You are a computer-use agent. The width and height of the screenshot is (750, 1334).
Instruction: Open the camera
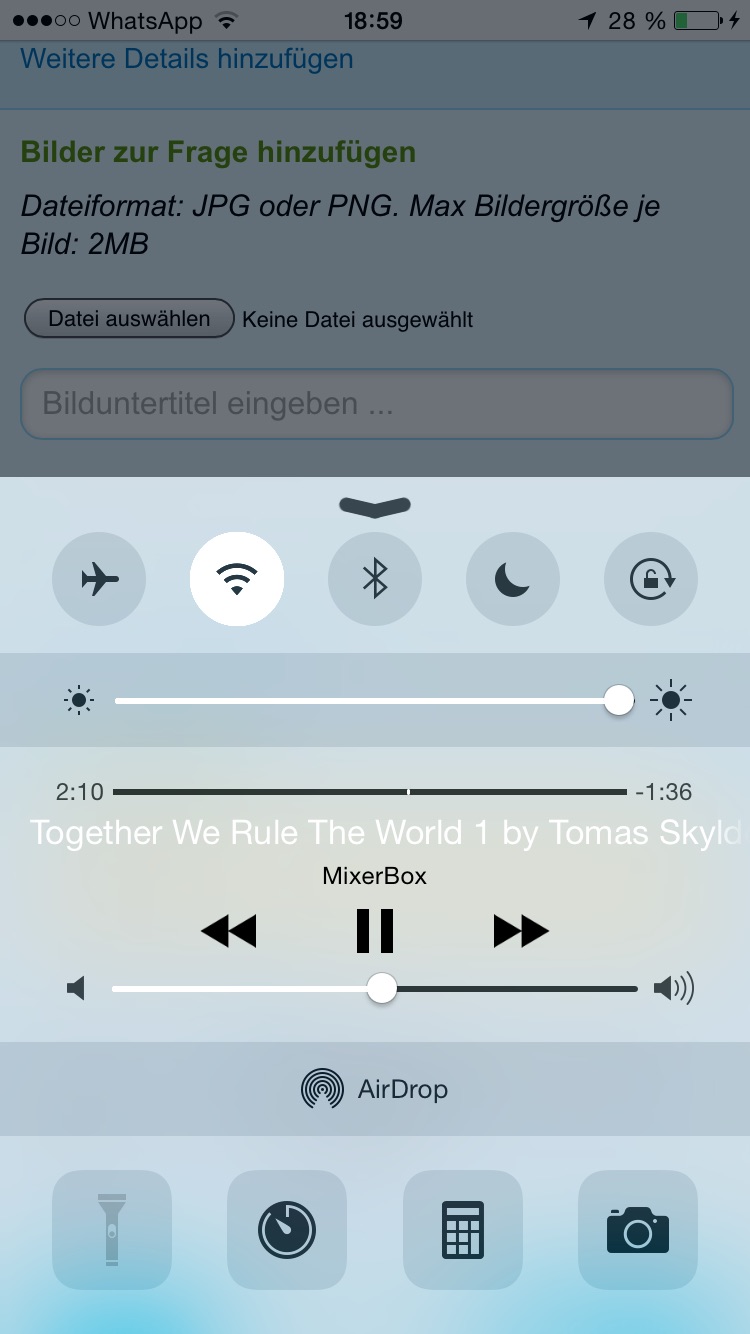[638, 1229]
